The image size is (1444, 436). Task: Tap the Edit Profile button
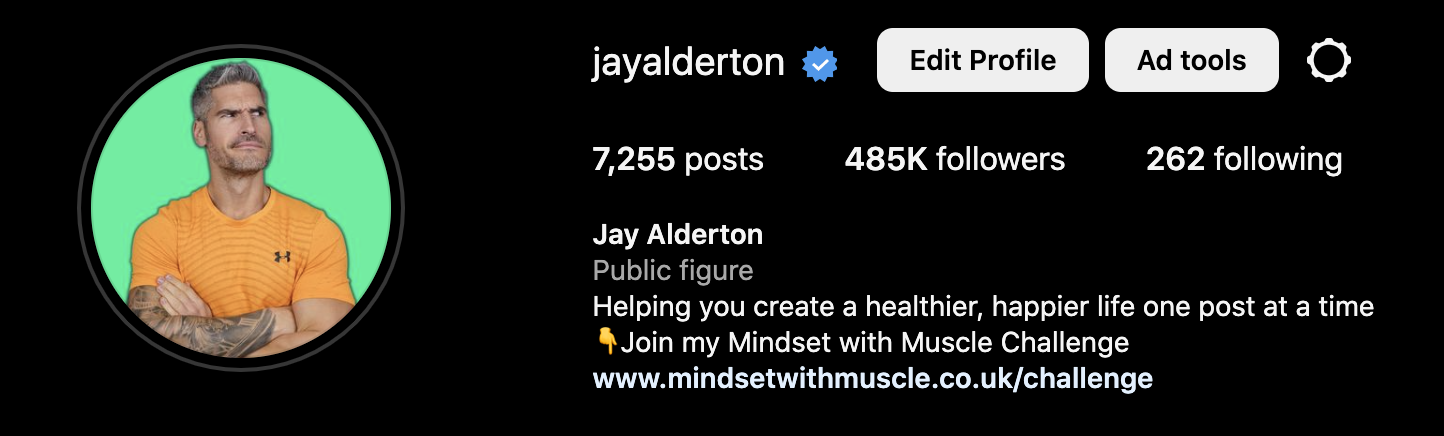point(982,61)
